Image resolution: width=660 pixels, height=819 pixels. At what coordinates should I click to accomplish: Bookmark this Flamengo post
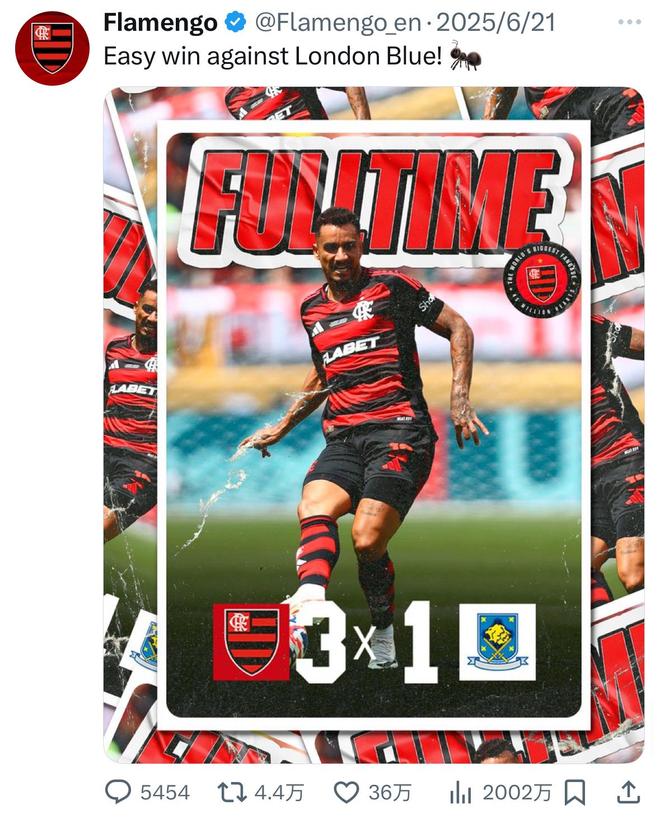click(x=575, y=793)
